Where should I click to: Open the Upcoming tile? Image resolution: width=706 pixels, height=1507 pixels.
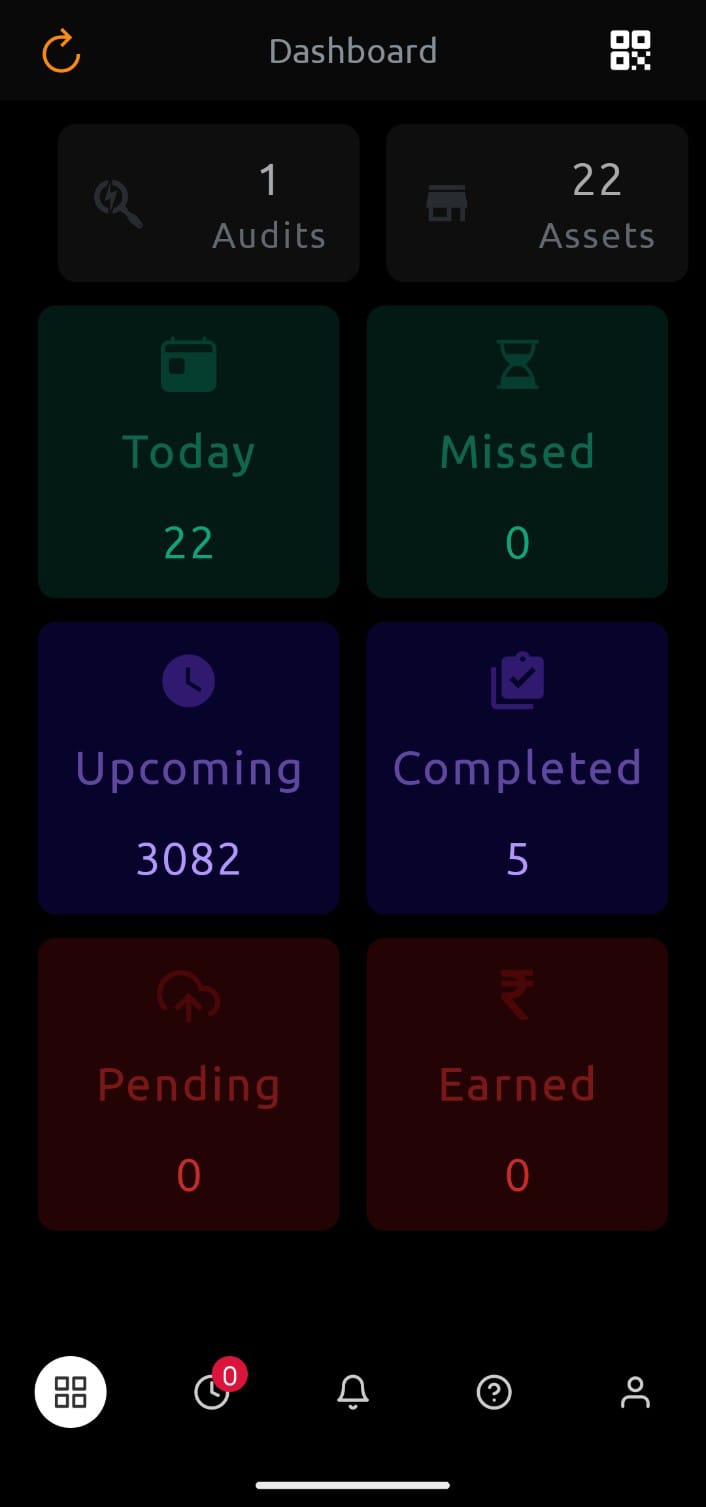189,768
